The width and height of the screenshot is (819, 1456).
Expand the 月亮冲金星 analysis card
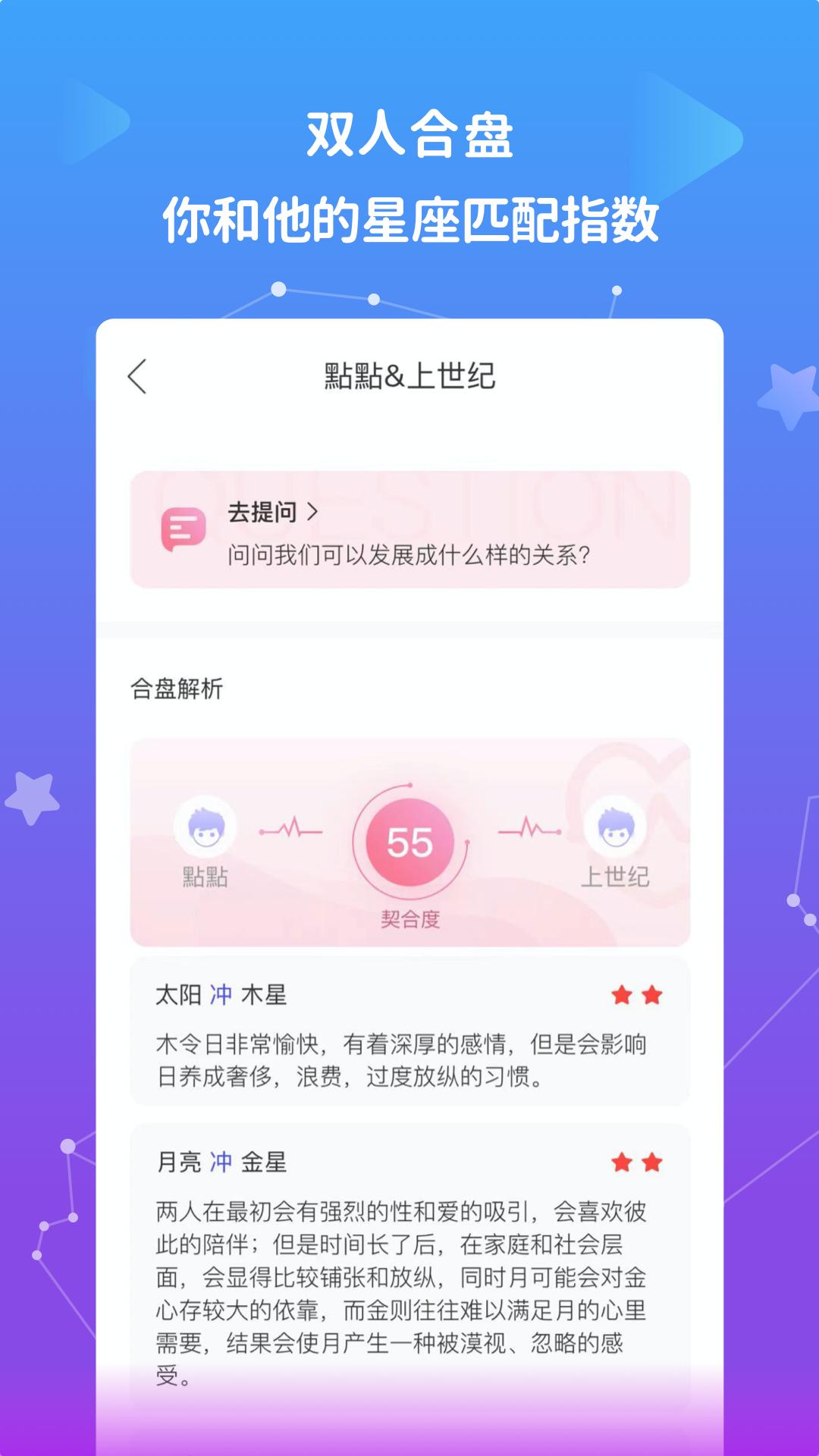click(409, 1251)
